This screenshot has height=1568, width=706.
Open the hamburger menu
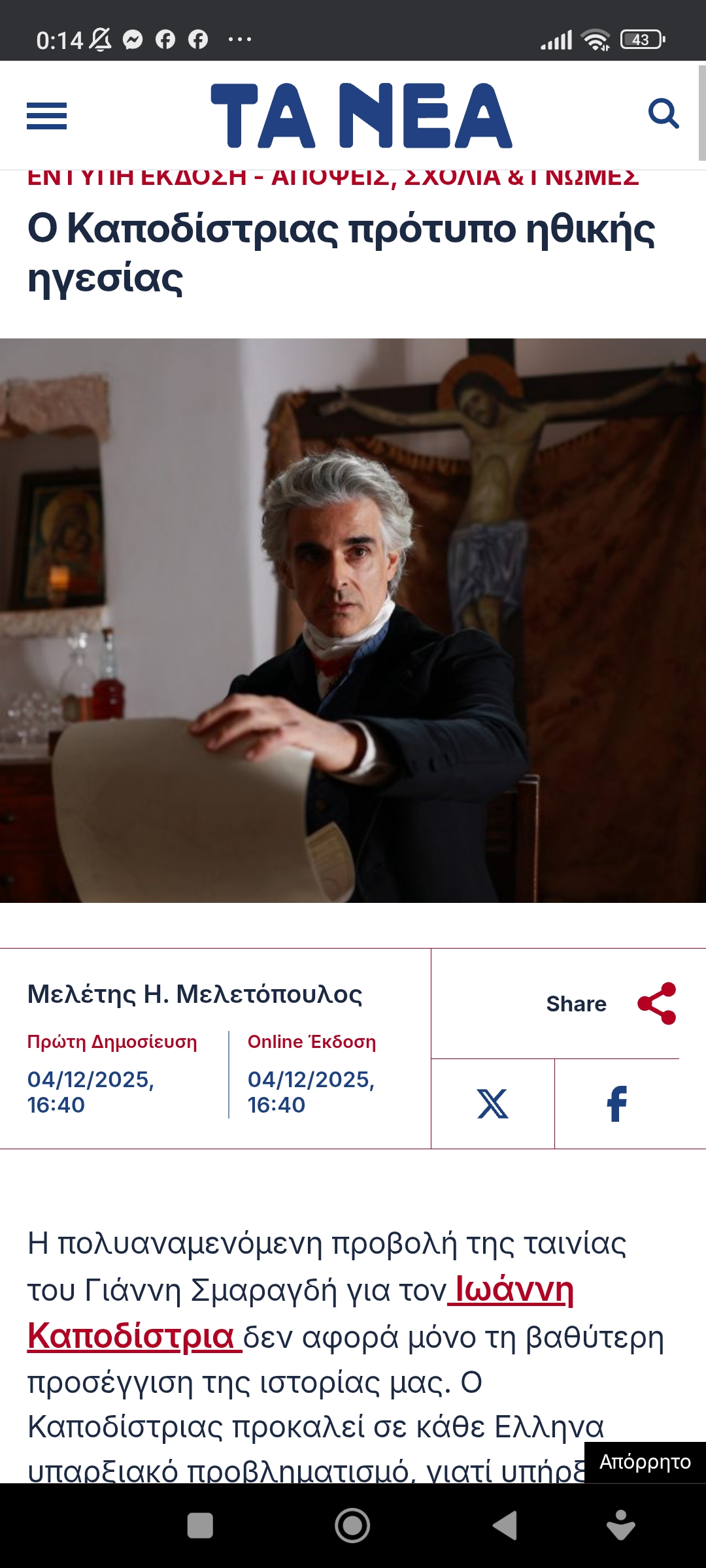coord(46,116)
